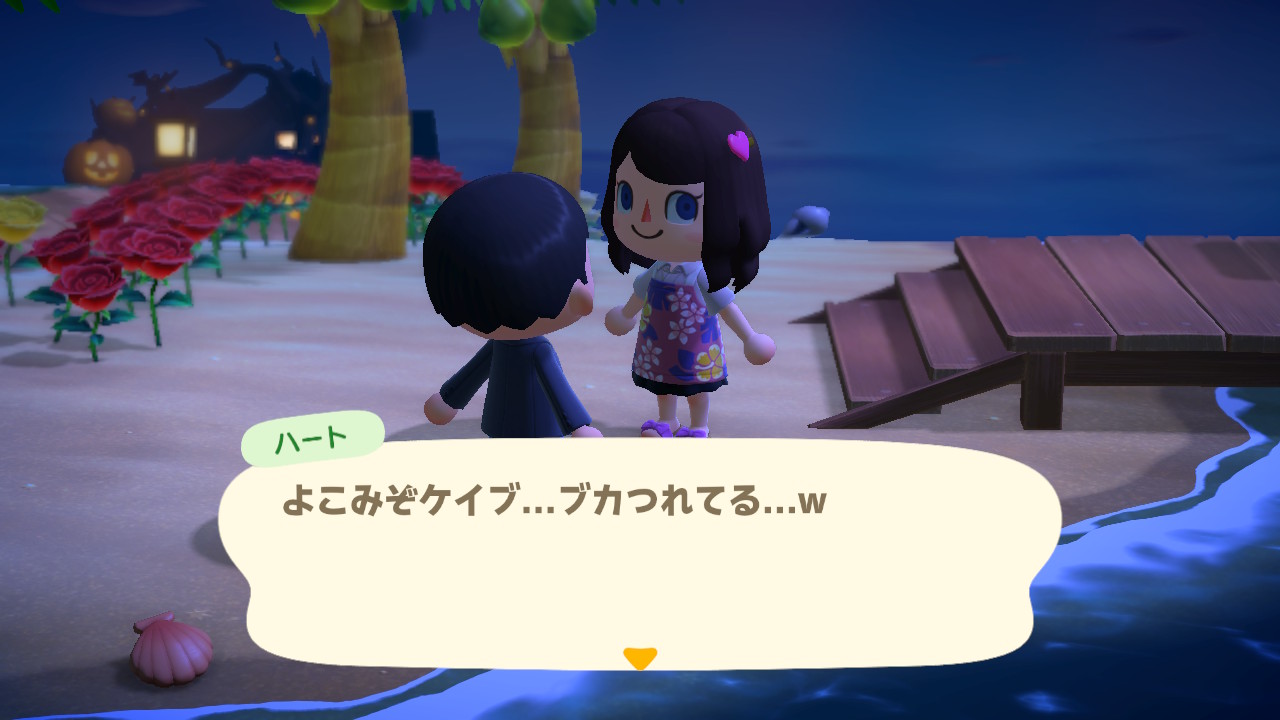This screenshot has width=1280, height=720.
Task: Advance the dialogue with the orange arrow
Action: pyautogui.click(x=639, y=658)
